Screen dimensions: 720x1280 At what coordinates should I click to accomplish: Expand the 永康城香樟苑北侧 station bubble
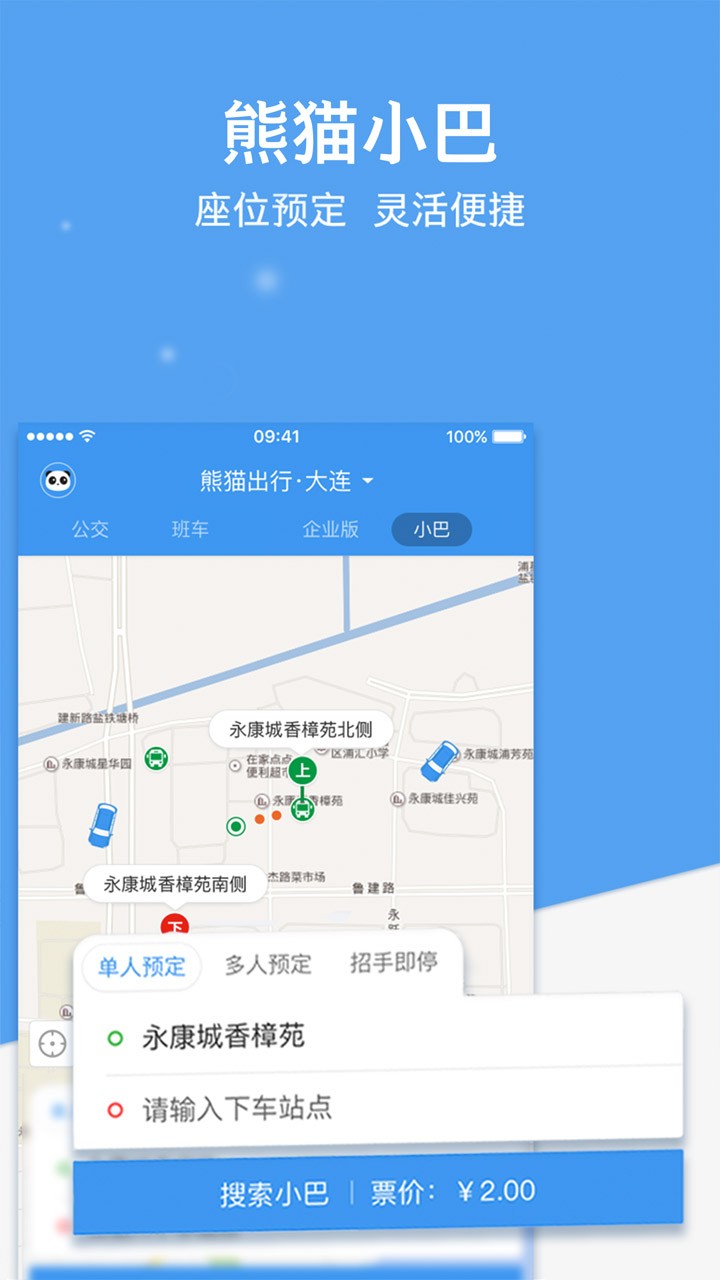[x=301, y=729]
